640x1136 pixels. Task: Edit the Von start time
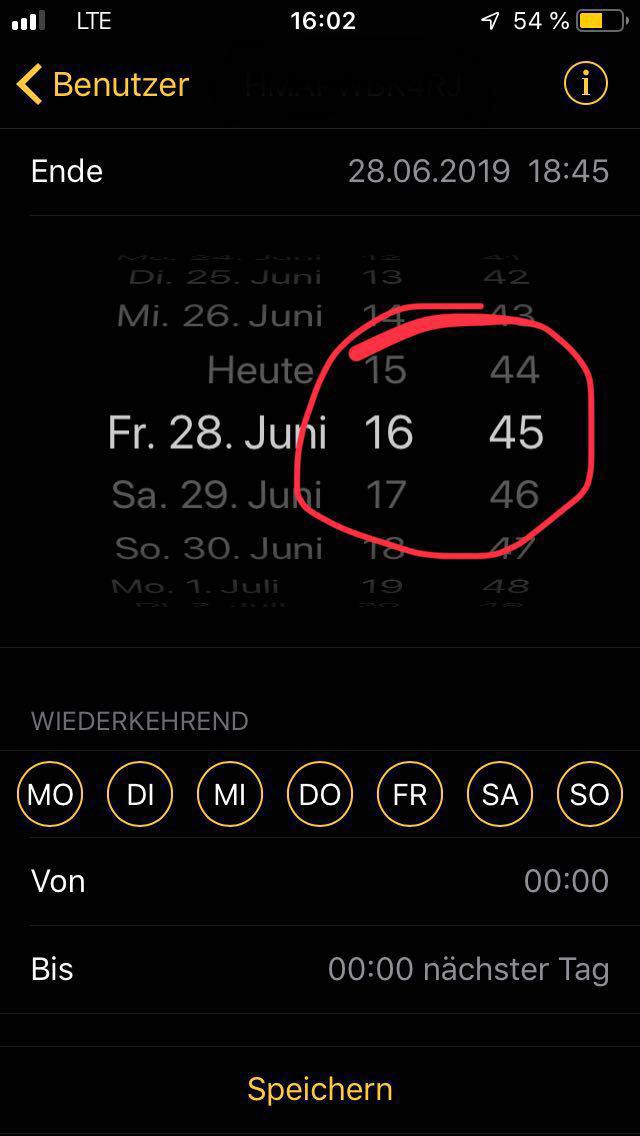tap(320, 881)
